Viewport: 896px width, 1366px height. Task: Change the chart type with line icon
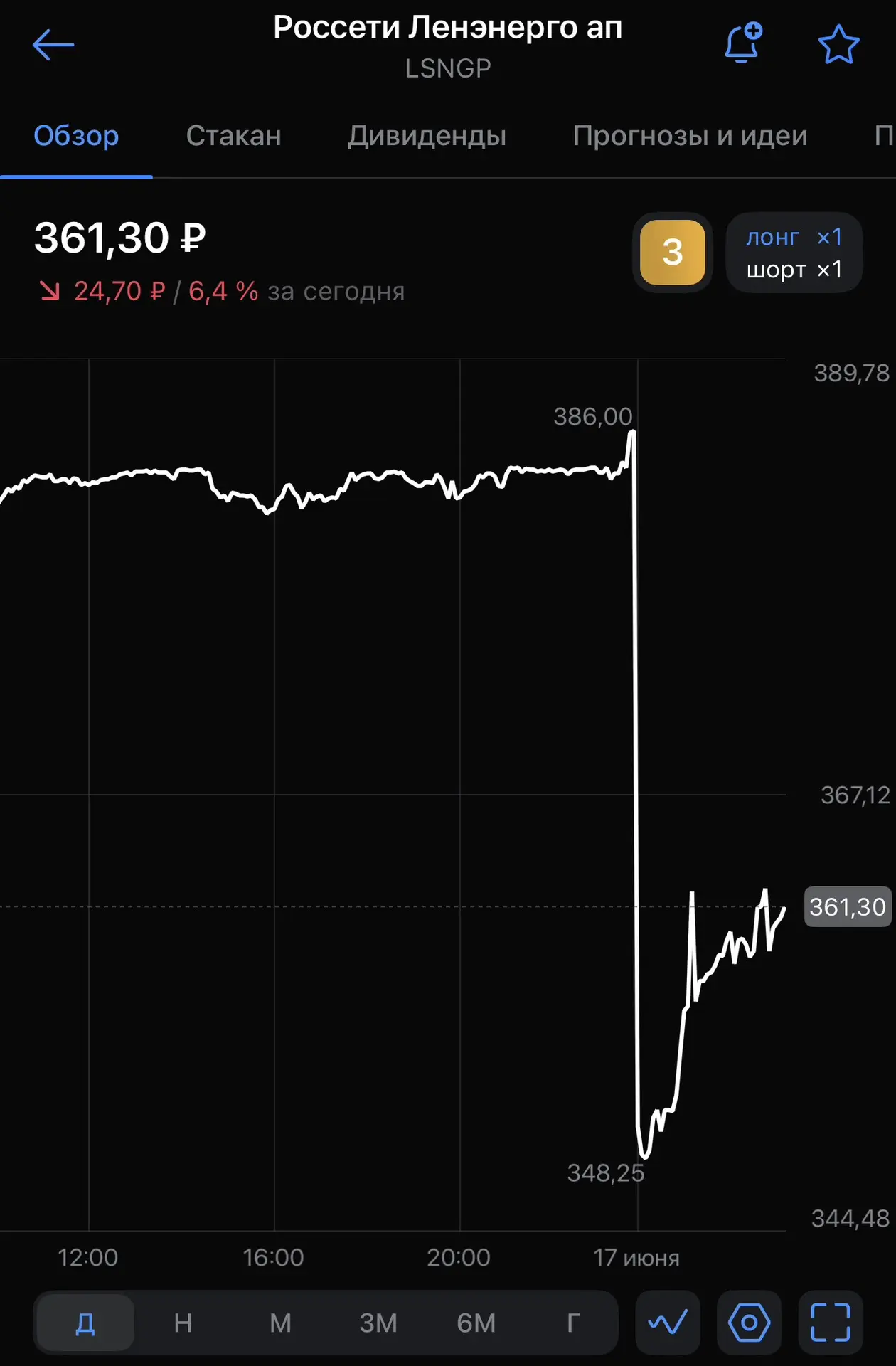(668, 1323)
